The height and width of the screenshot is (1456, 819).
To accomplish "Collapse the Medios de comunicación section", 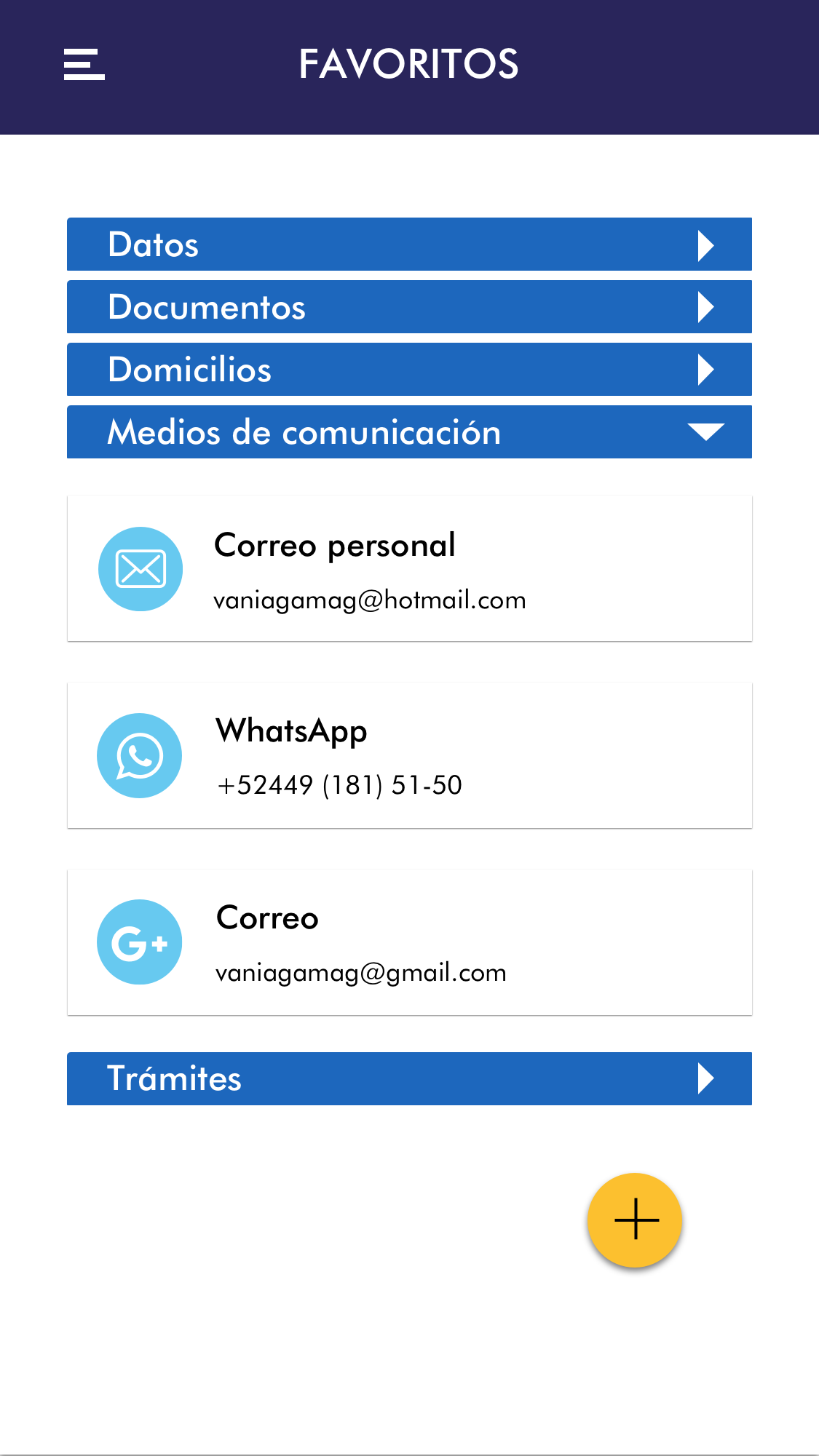I will (x=409, y=432).
